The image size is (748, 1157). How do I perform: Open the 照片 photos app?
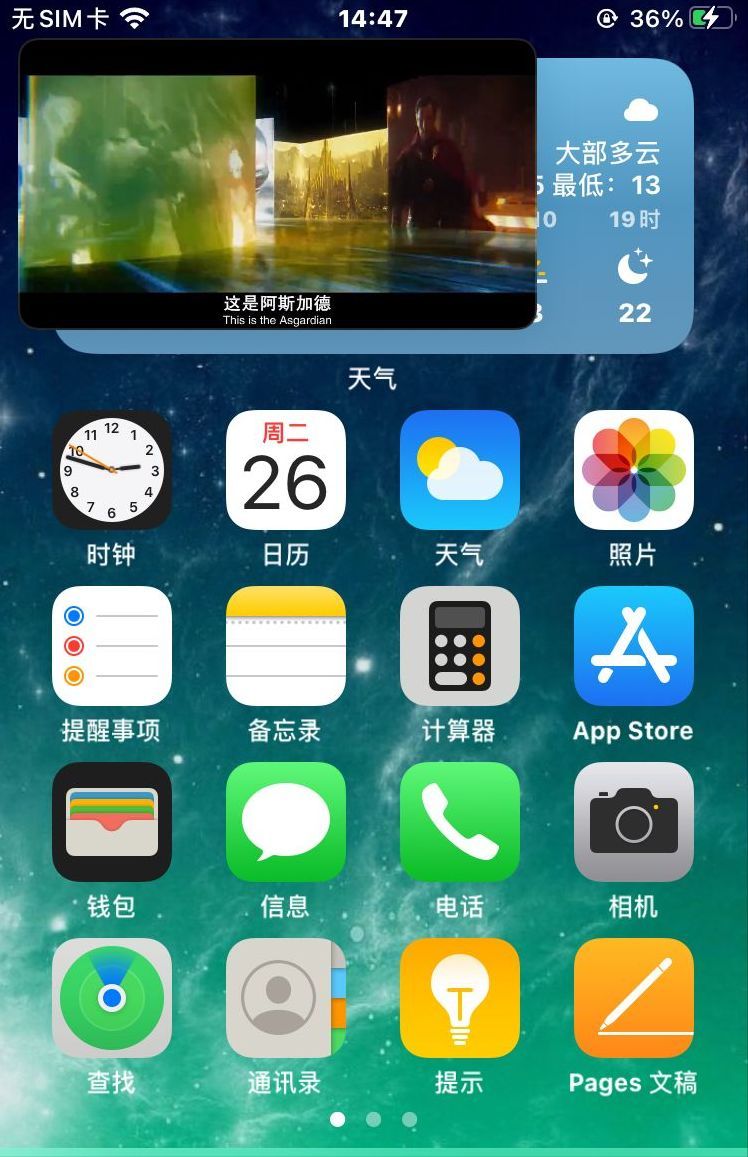coord(634,470)
